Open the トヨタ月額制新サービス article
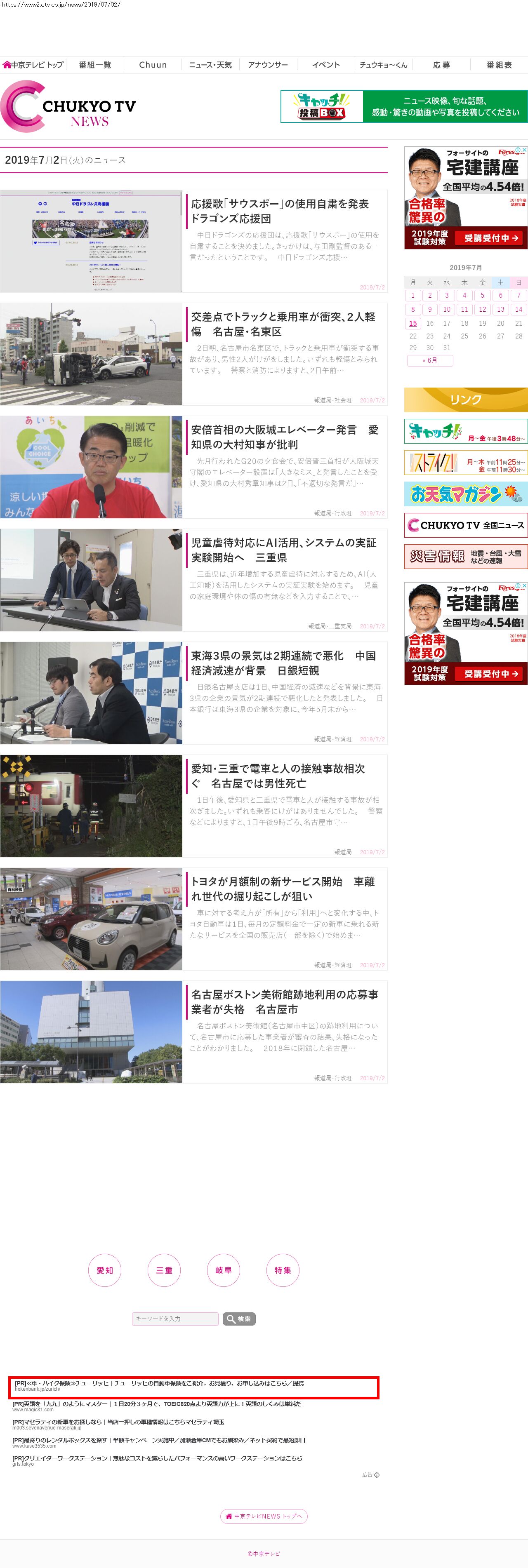The width and height of the screenshot is (528, 1568). pos(283,889)
